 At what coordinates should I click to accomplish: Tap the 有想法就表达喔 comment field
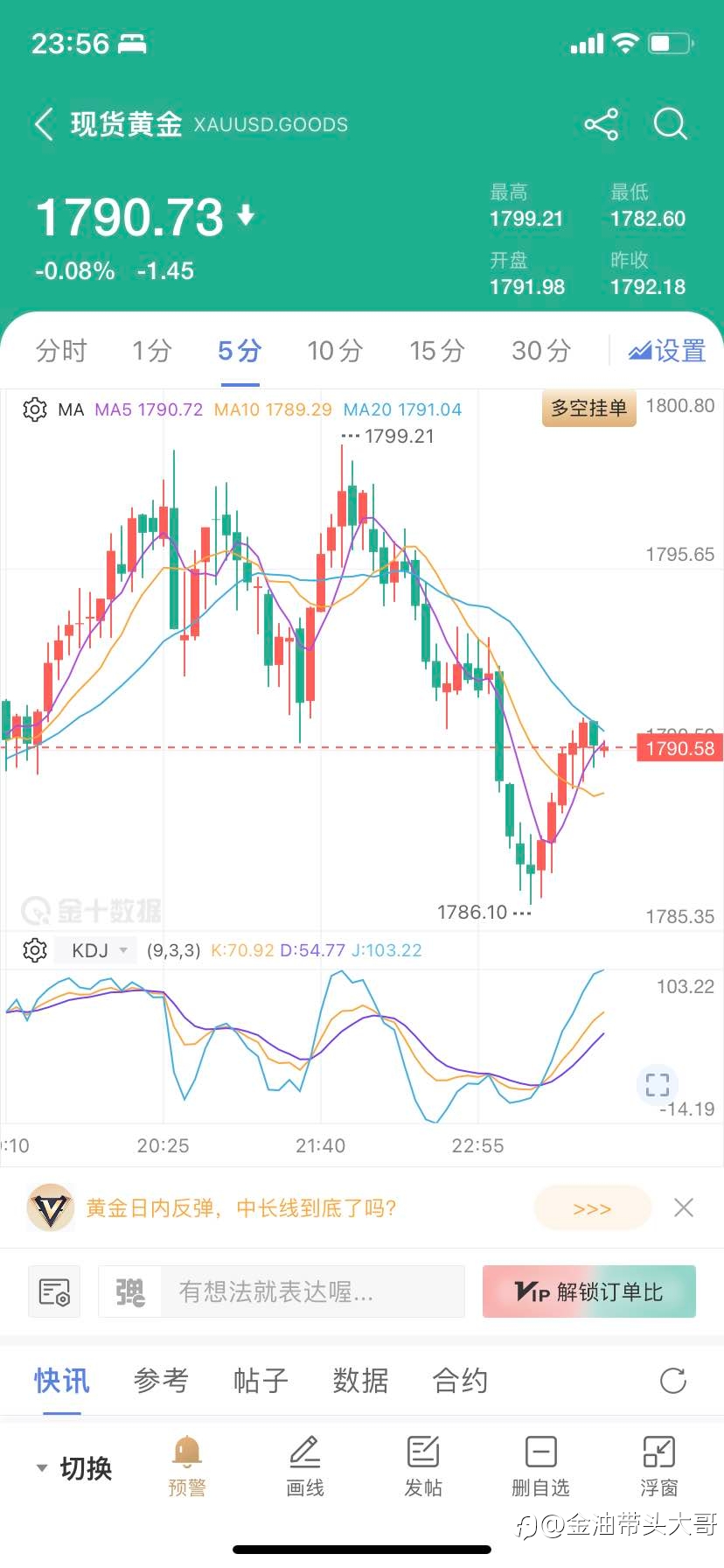[x=282, y=1291]
